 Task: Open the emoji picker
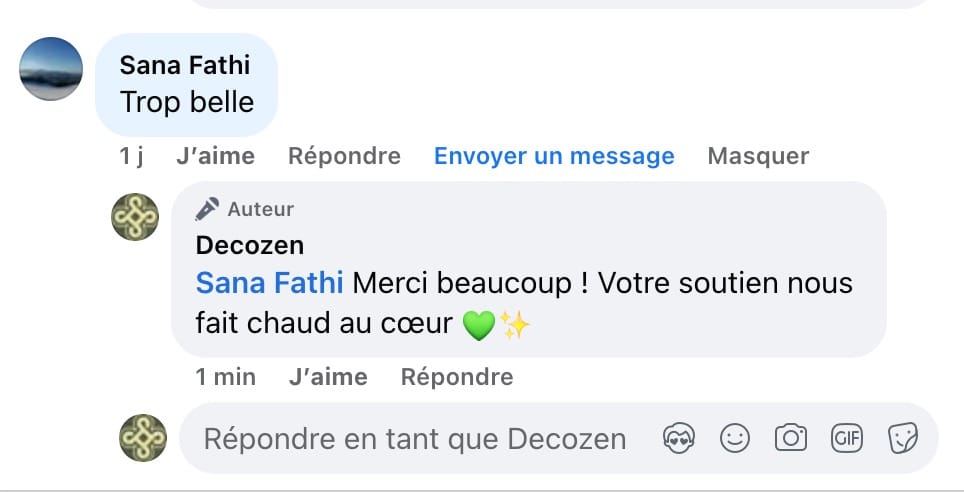click(735, 438)
